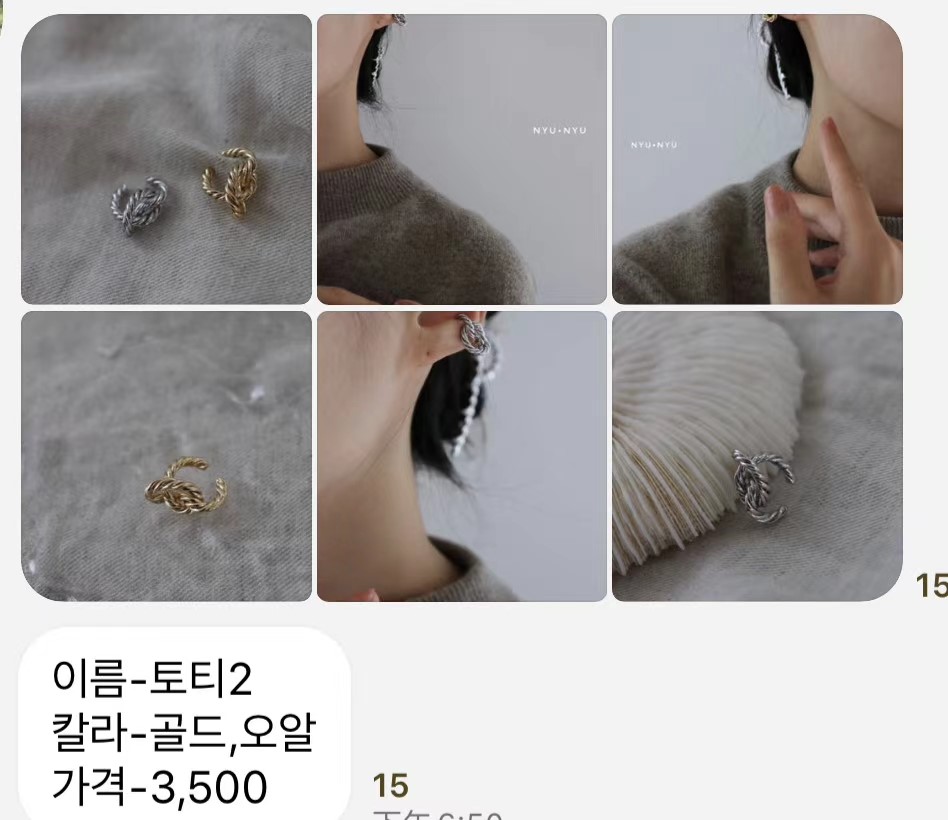The height and width of the screenshot is (820, 948).
Task: View the close-up photo of the ear wearing a silver cuff
Action: click(x=462, y=456)
